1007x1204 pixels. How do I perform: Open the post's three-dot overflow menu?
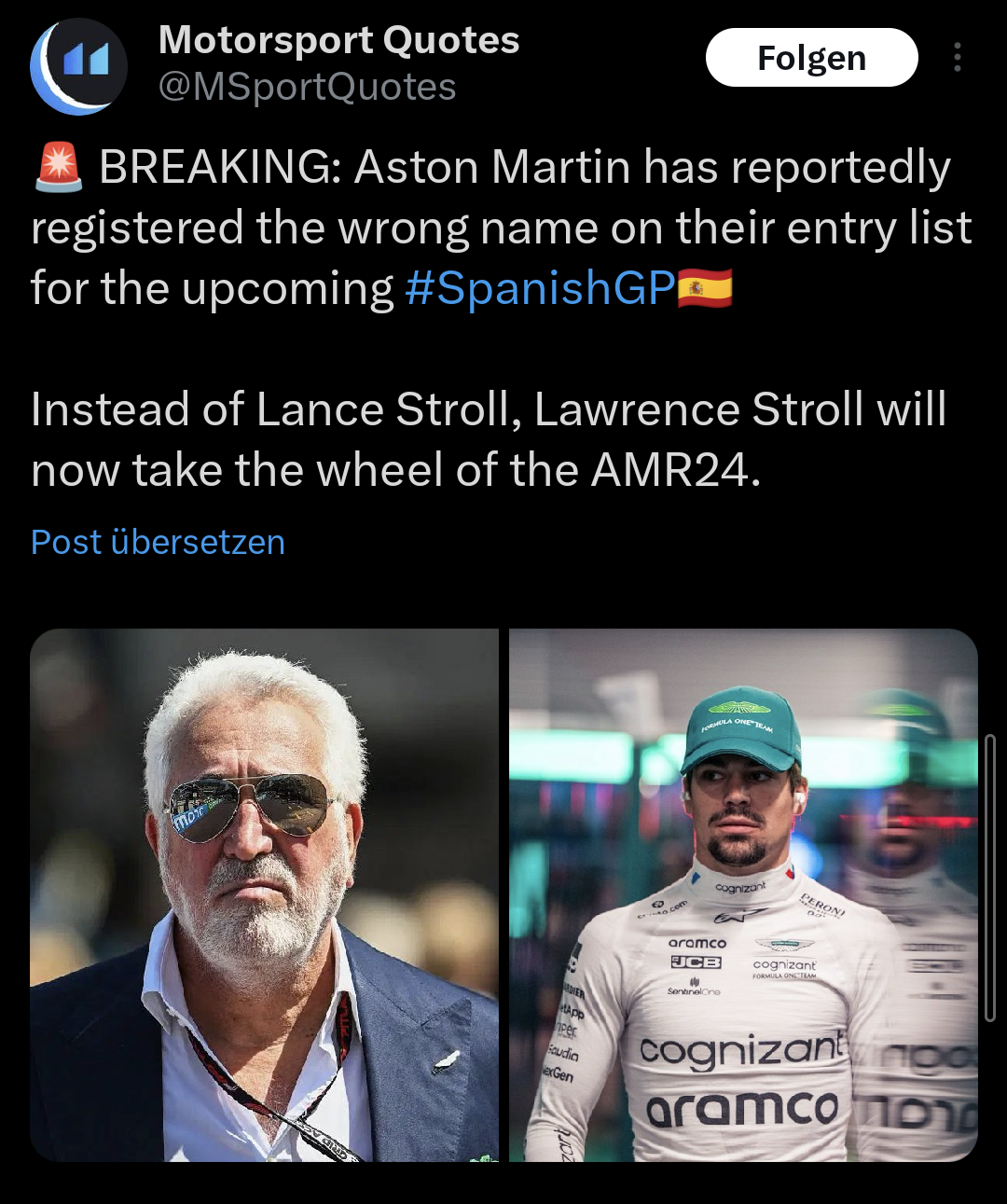(x=957, y=58)
